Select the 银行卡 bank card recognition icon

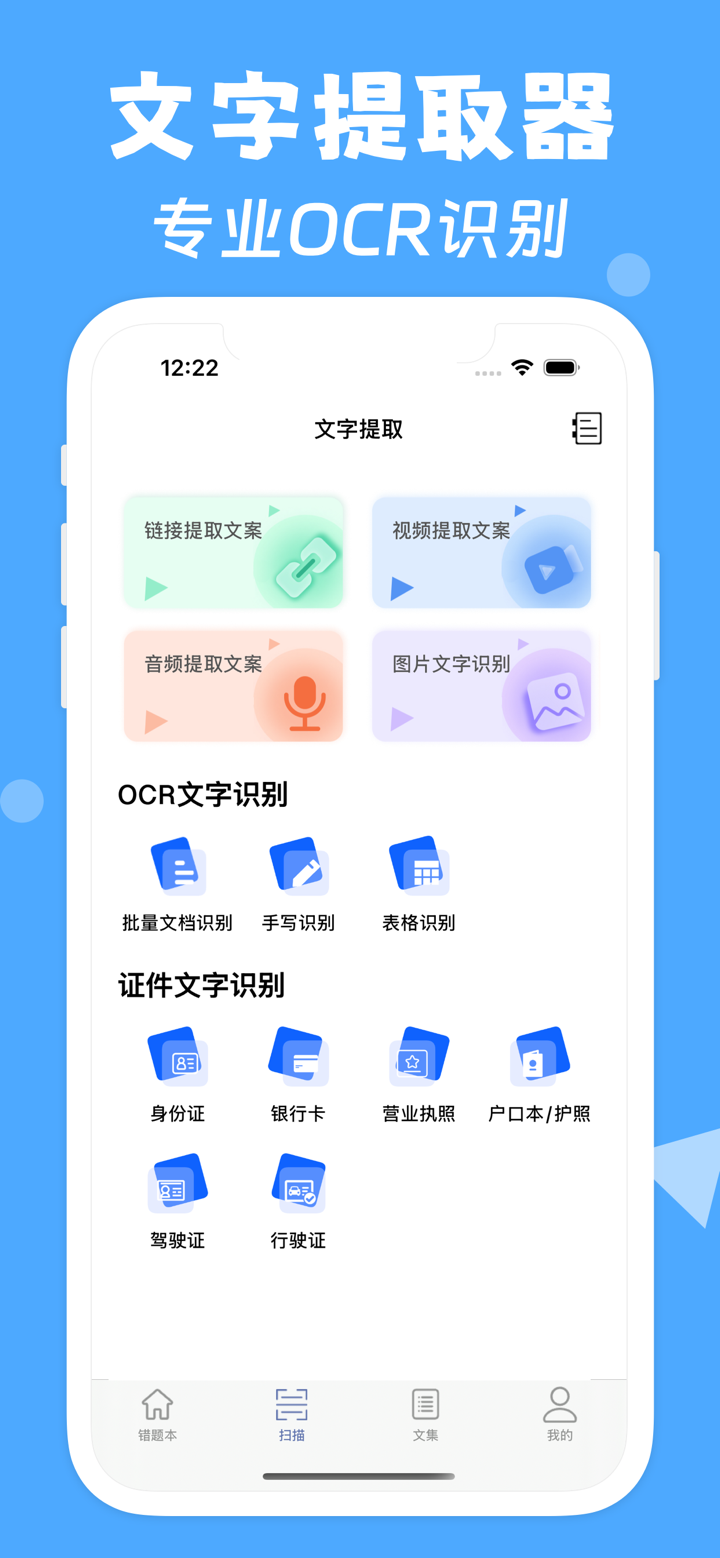[x=297, y=1058]
